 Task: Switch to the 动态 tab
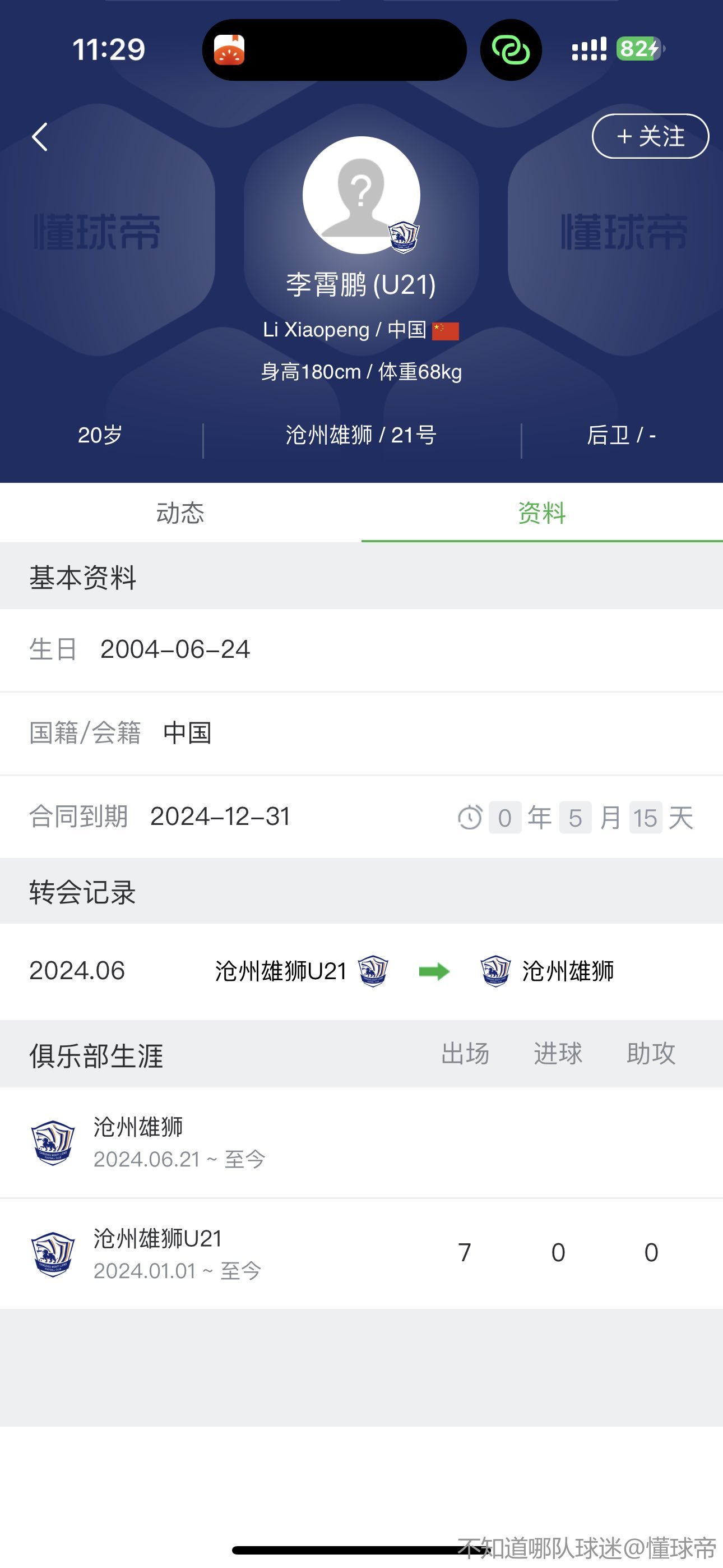coord(180,513)
